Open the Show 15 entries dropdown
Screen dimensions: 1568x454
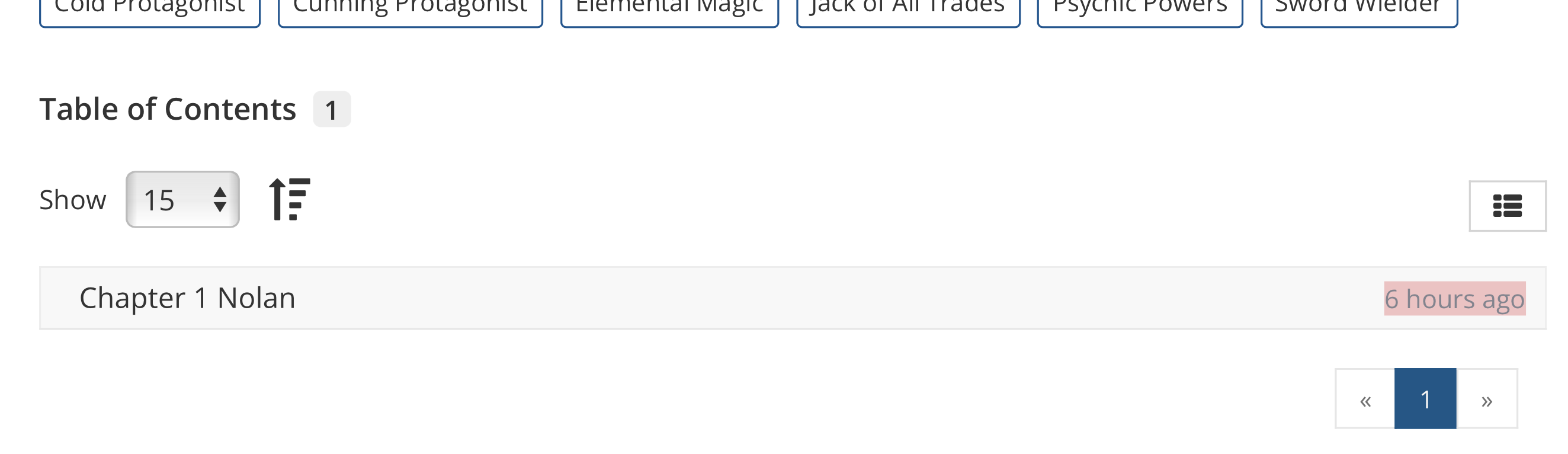[x=182, y=200]
